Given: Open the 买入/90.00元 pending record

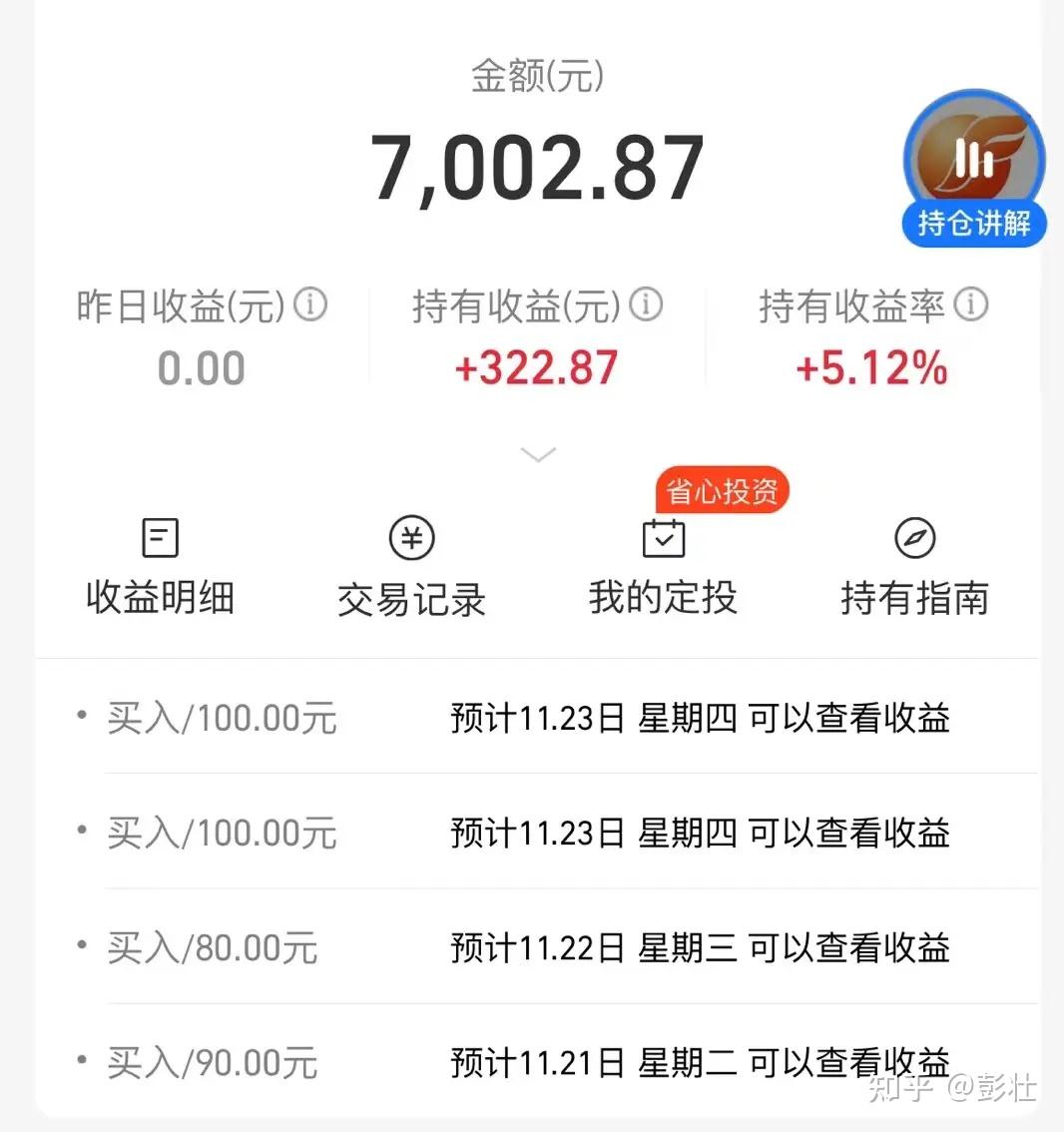Looking at the screenshot, I should pyautogui.click(x=537, y=1062).
